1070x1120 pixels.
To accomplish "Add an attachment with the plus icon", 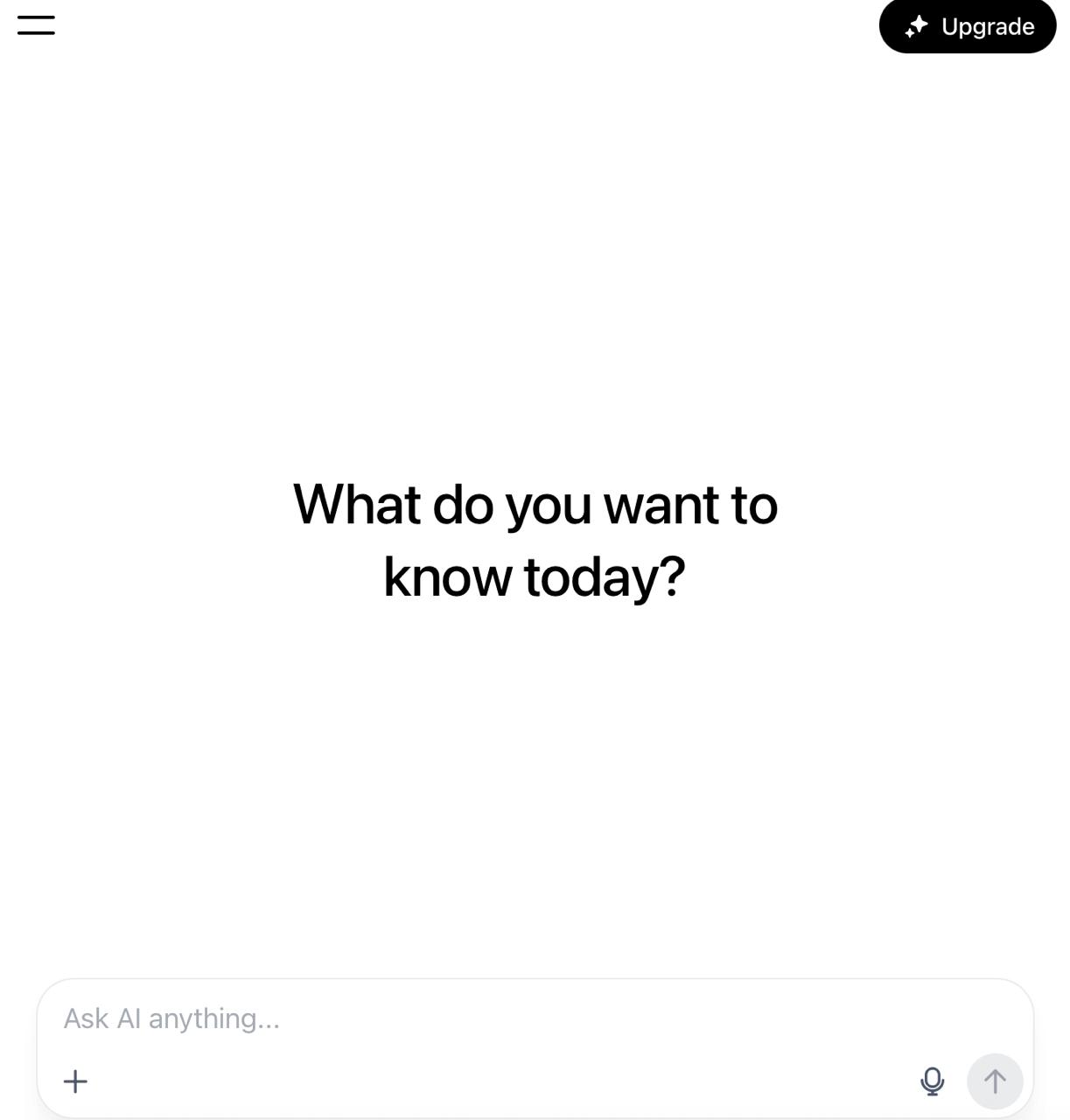I will point(76,1081).
